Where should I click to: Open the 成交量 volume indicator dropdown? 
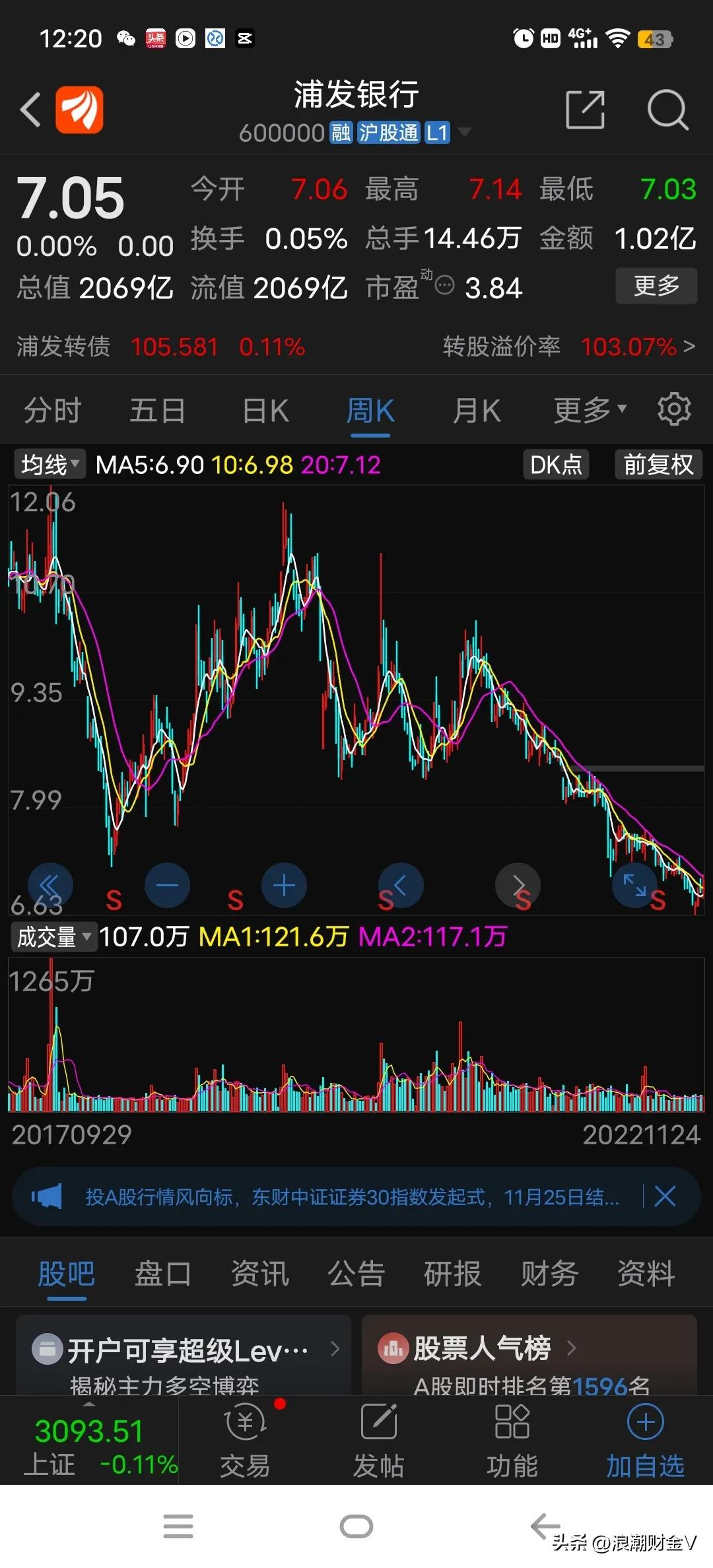click(53, 936)
